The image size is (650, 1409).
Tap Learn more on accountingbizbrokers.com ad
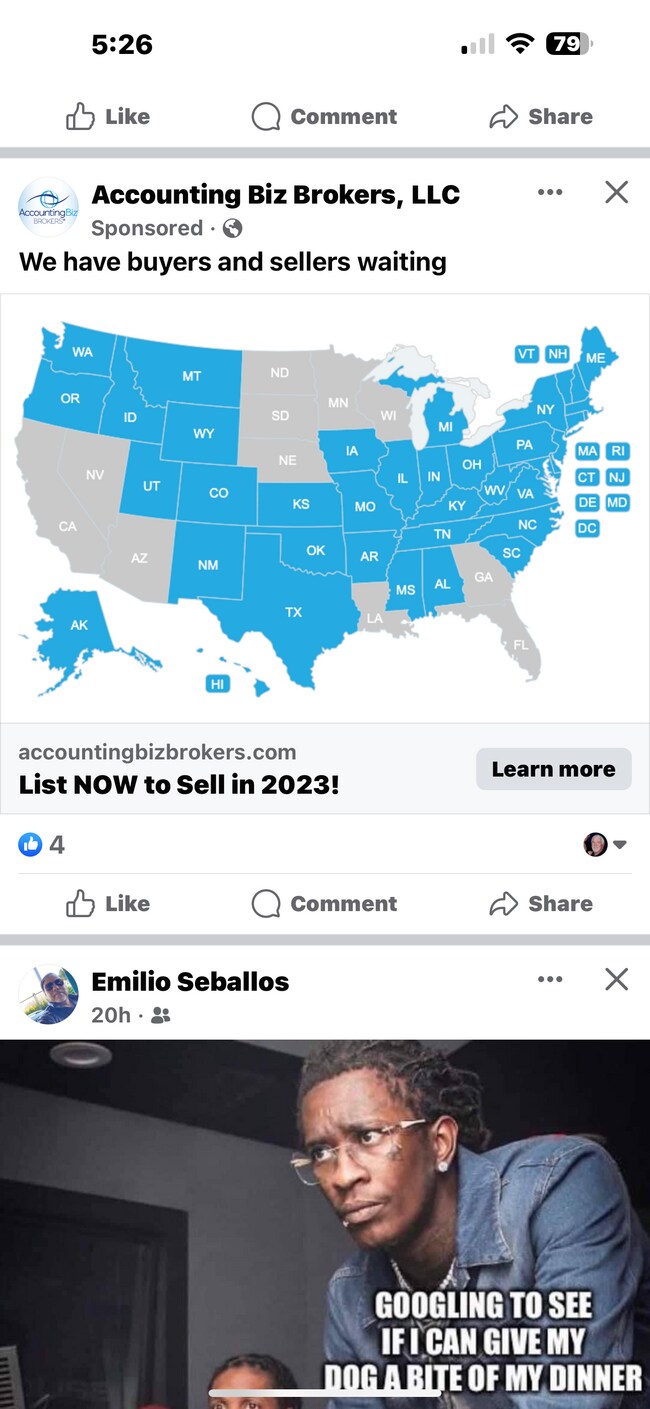[553, 769]
